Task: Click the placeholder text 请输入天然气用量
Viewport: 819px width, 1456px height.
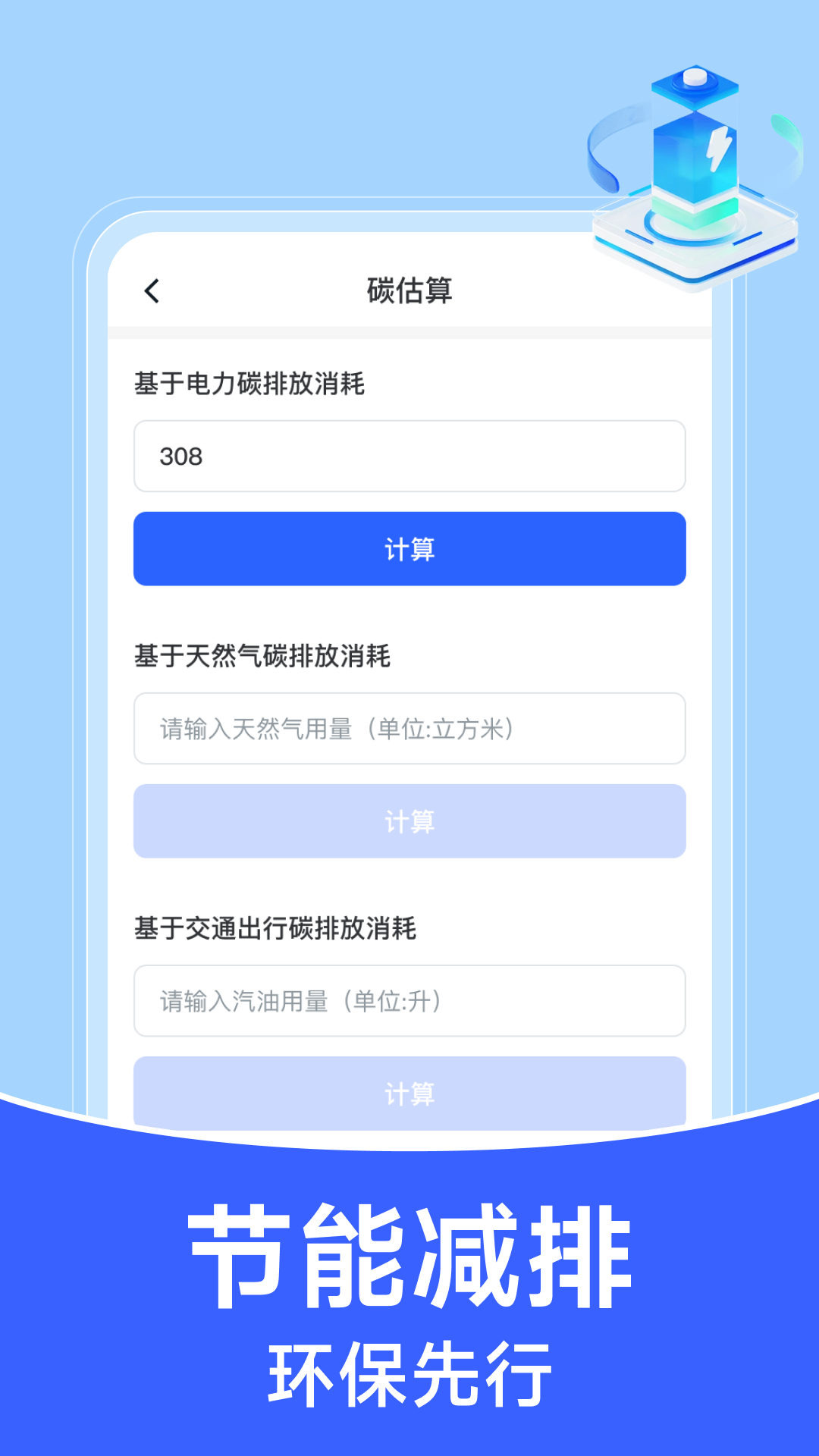Action: pyautogui.click(x=335, y=729)
